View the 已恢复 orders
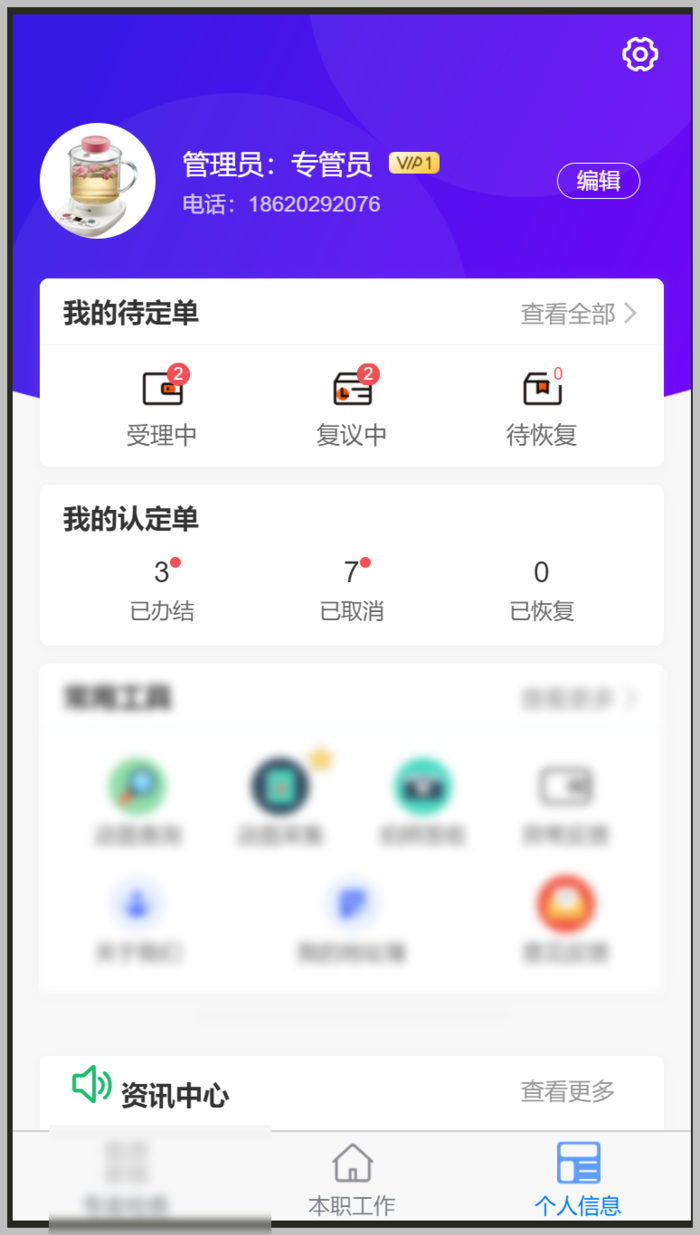700x1235 pixels. click(541, 590)
